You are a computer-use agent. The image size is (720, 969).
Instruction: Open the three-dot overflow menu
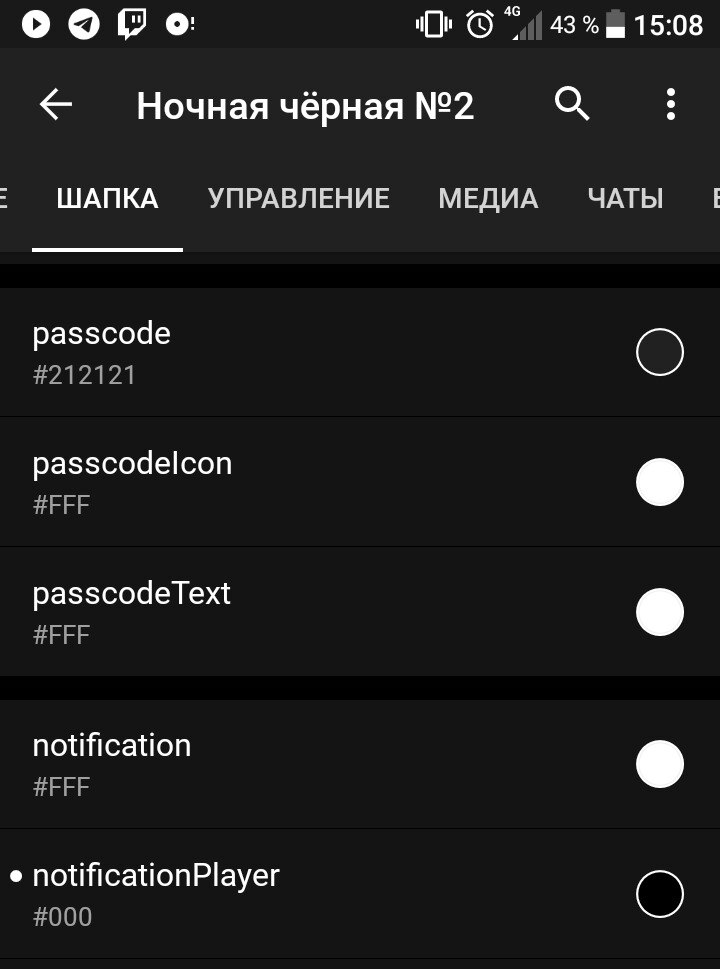(x=670, y=104)
